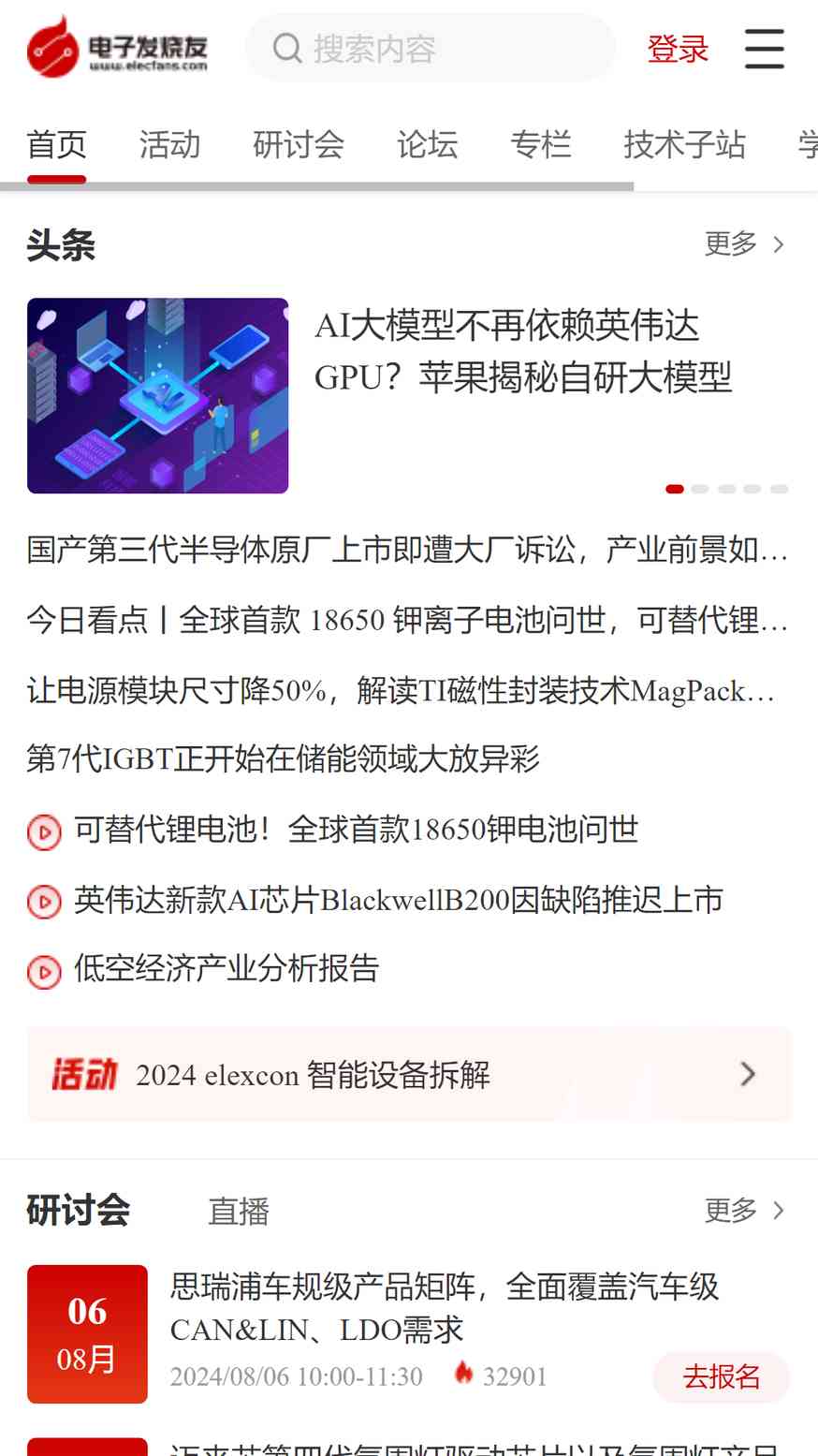Screen dimensions: 818x1456
Task: Open 今日看点 18650 钾离子电池 article
Action: tap(406, 620)
